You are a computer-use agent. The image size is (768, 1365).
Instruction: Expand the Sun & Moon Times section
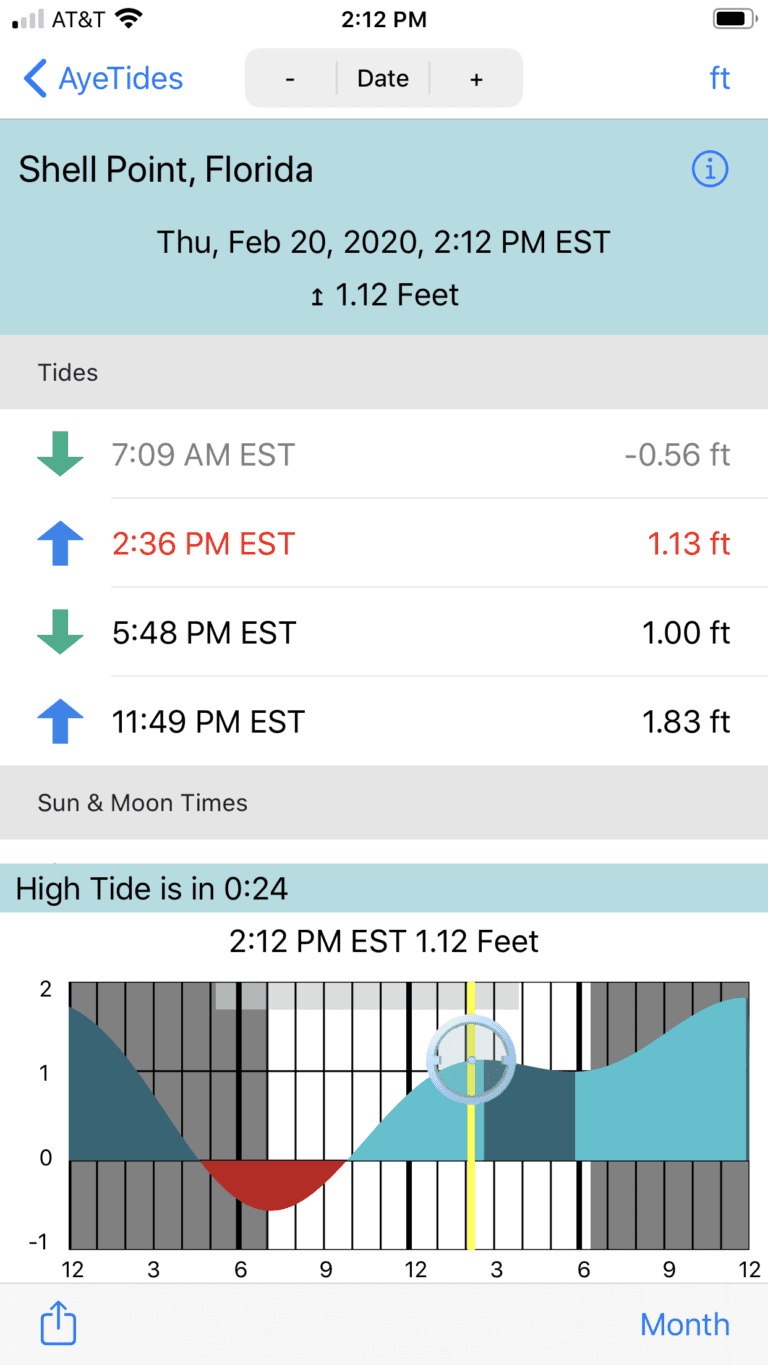(141, 802)
